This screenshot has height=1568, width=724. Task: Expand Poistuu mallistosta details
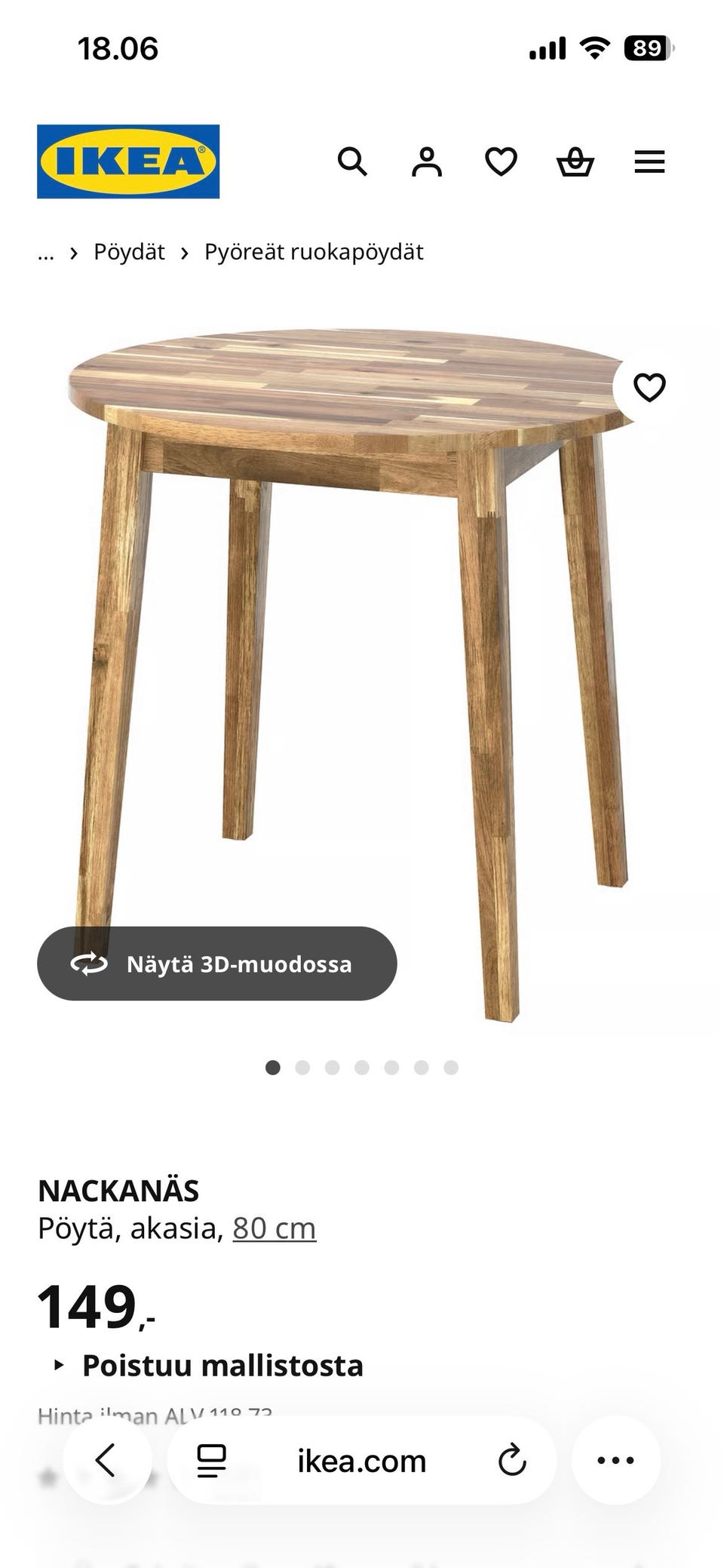(222, 1365)
